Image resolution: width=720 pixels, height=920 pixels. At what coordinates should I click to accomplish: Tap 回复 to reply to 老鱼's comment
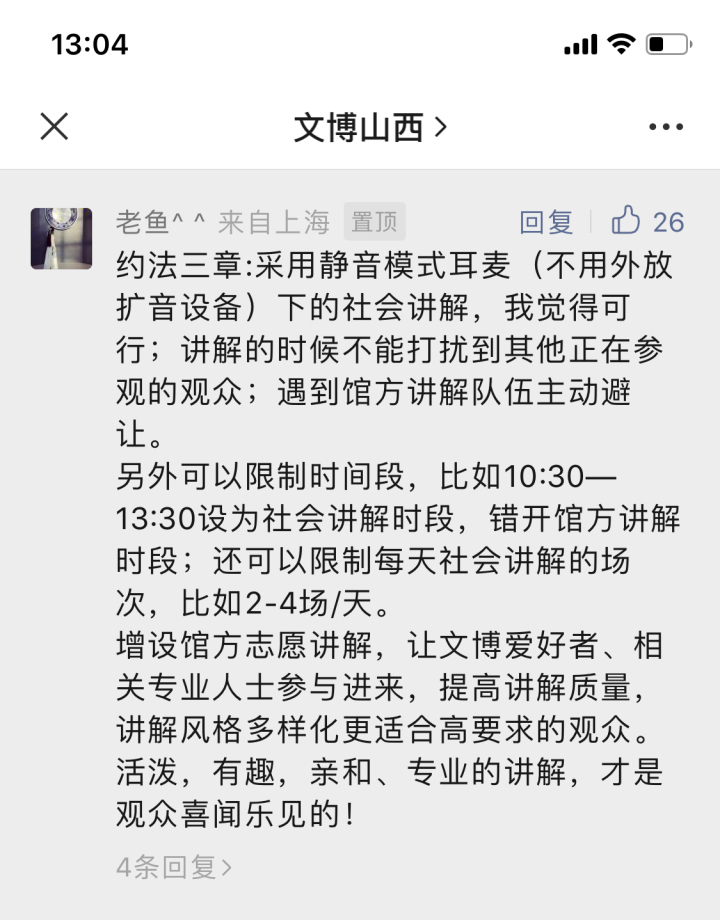pyautogui.click(x=546, y=221)
